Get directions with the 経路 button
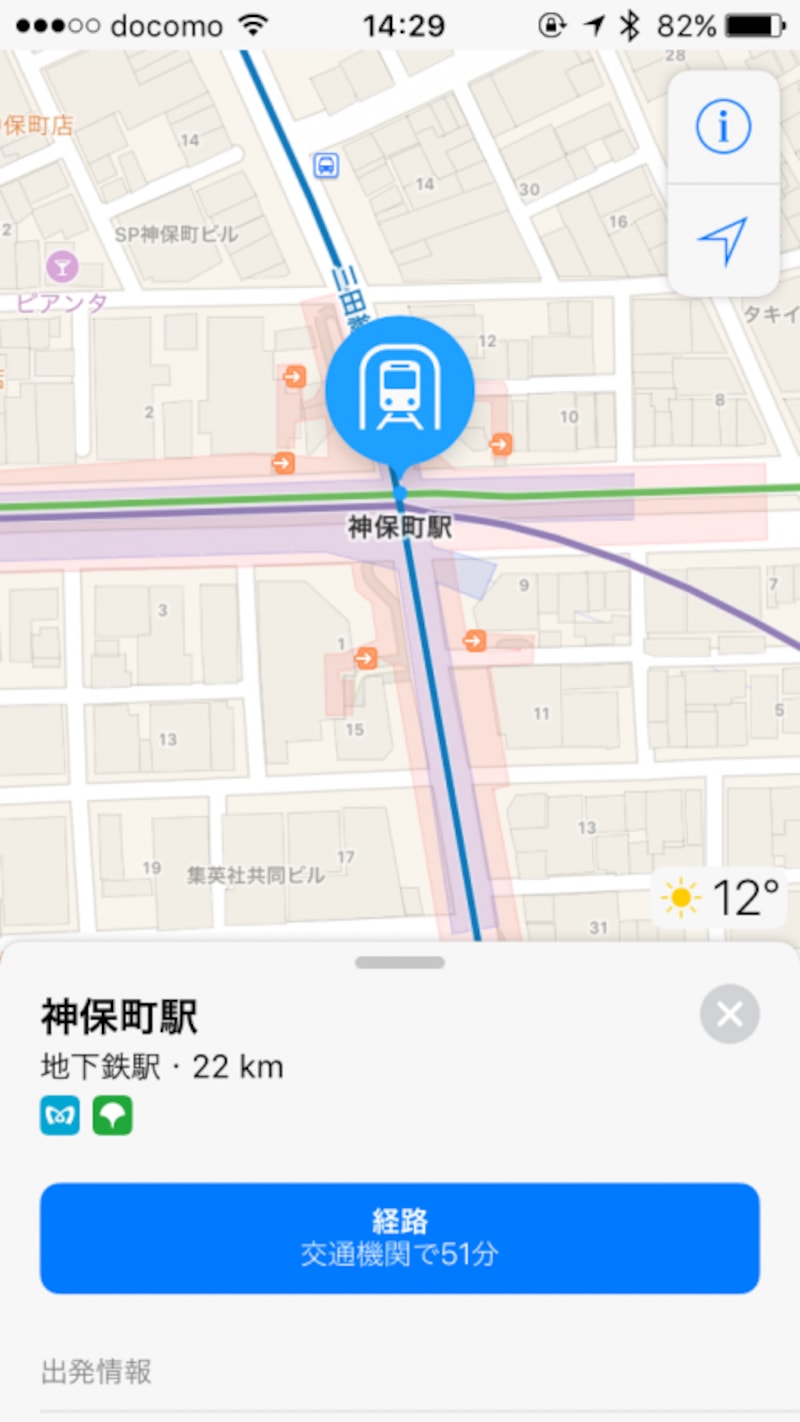The height and width of the screenshot is (1422, 800). coord(400,1237)
